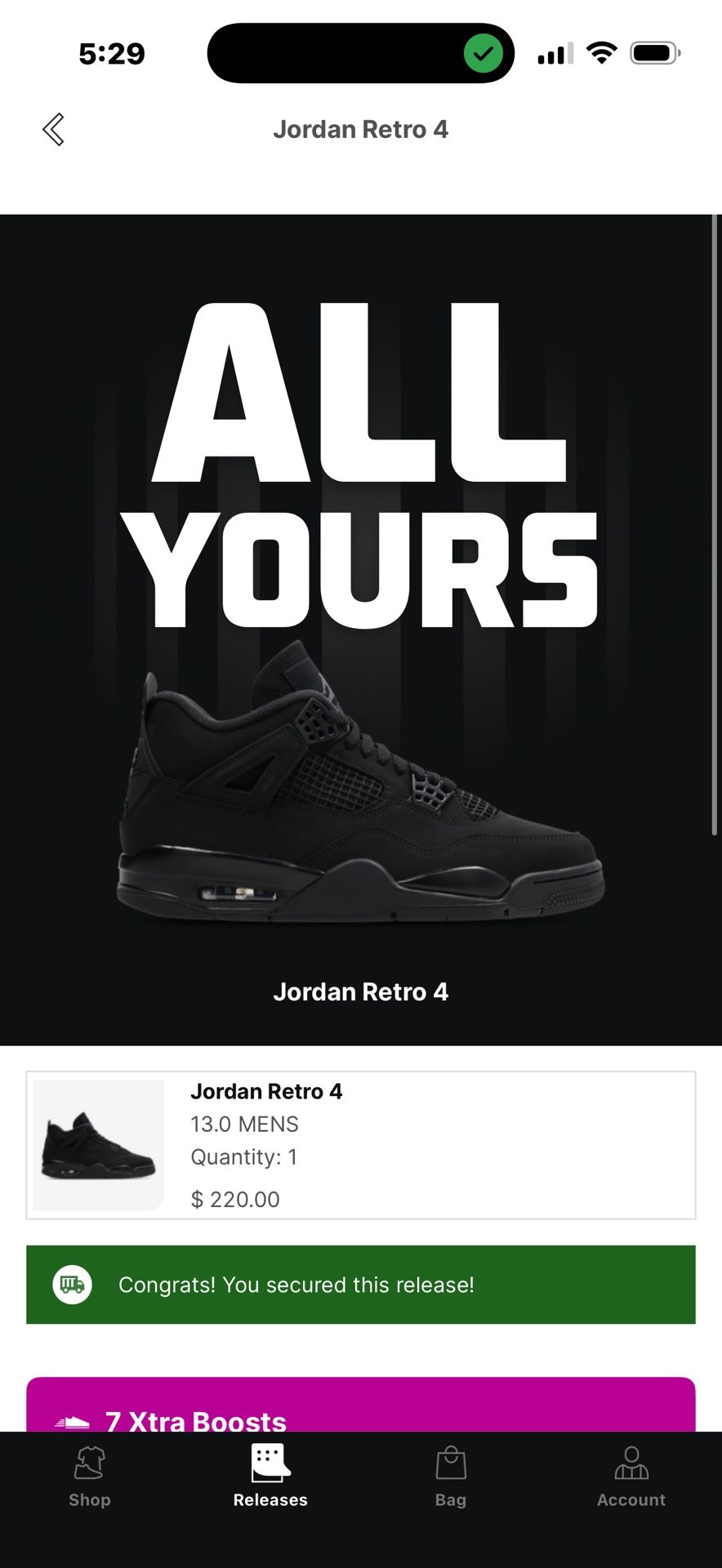This screenshot has height=1568, width=722.
Task: Click the 13.0 MENS size text
Action: coord(244,1124)
